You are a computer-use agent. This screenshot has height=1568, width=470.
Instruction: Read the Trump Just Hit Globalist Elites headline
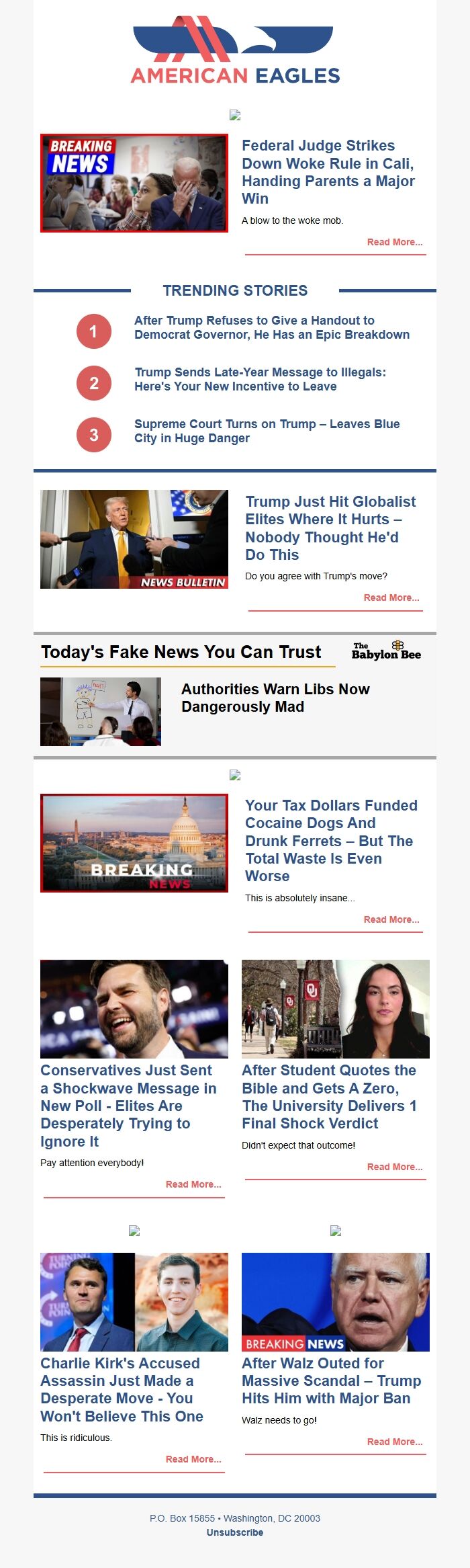coord(330,528)
